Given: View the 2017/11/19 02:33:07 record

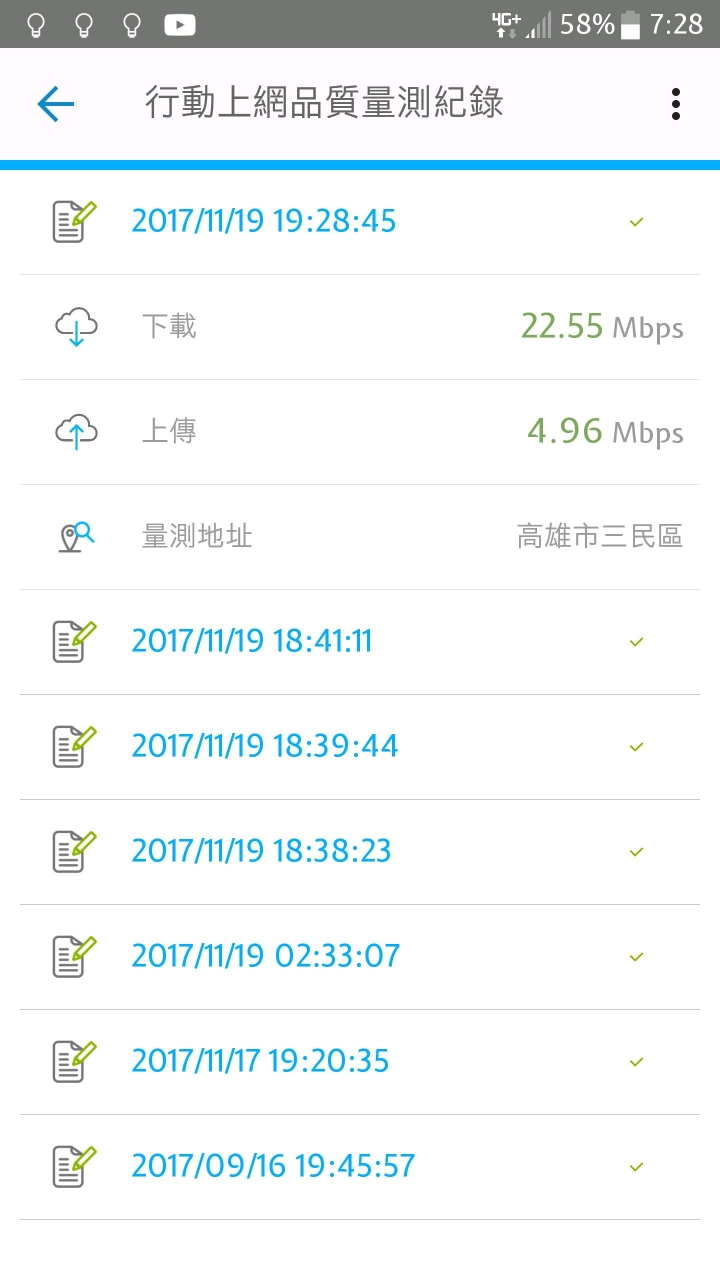Looking at the screenshot, I should 360,957.
